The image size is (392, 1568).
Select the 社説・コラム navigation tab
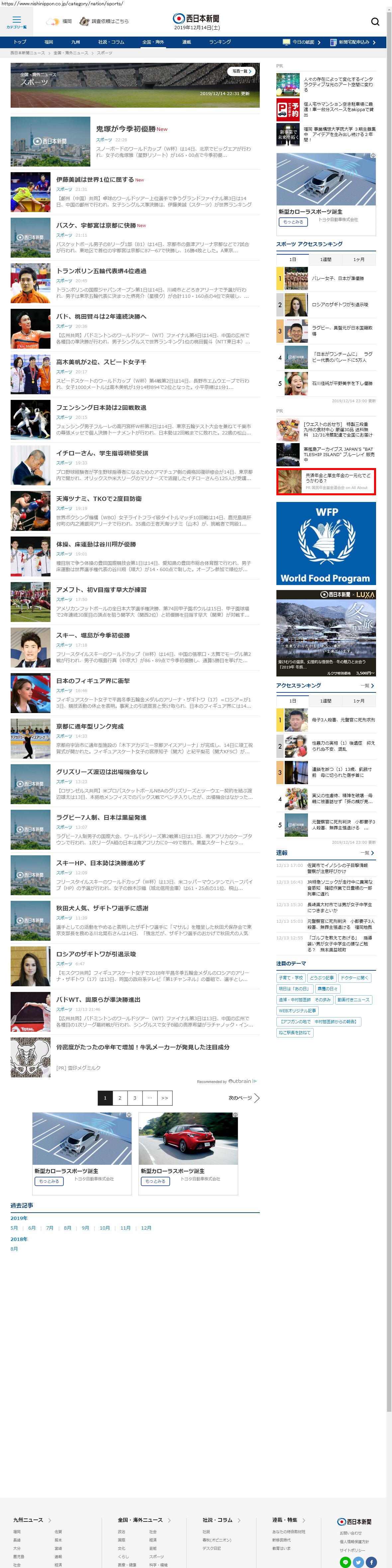coord(111,42)
